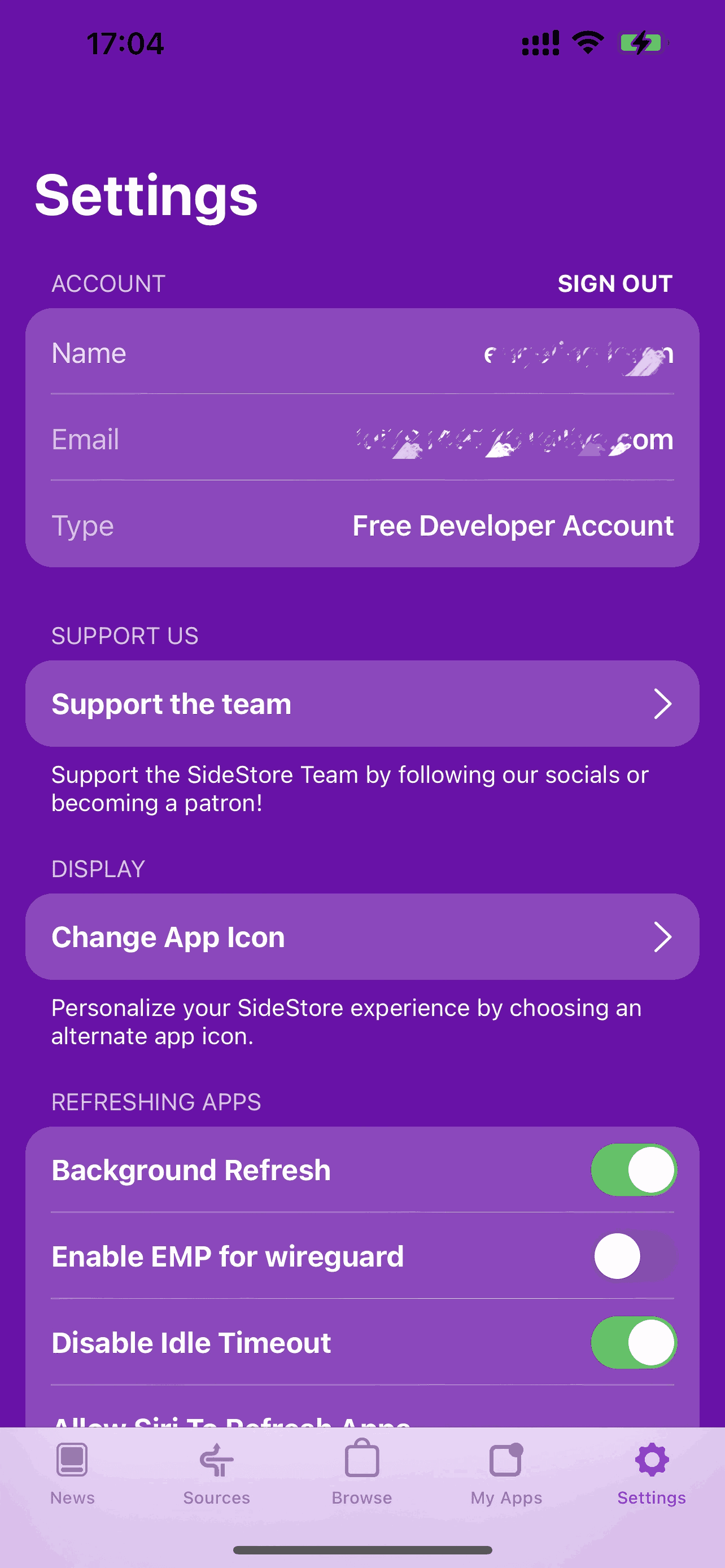Enable EMP for wireguard
The height and width of the screenshot is (1568, 725).
pyautogui.click(x=633, y=1256)
